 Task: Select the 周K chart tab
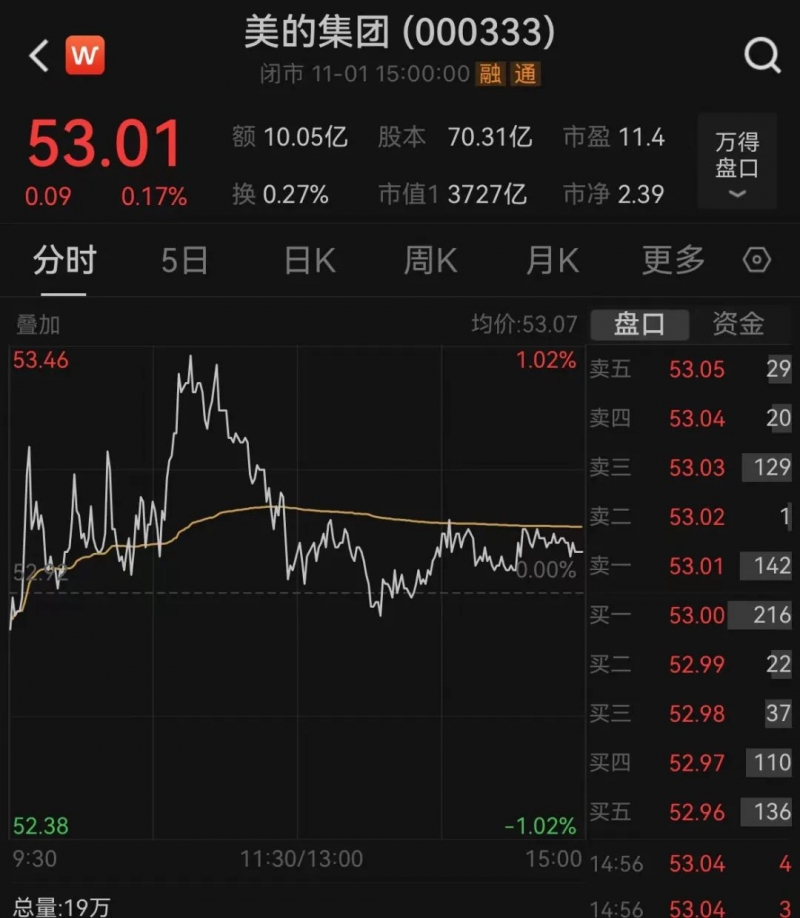(x=430, y=261)
